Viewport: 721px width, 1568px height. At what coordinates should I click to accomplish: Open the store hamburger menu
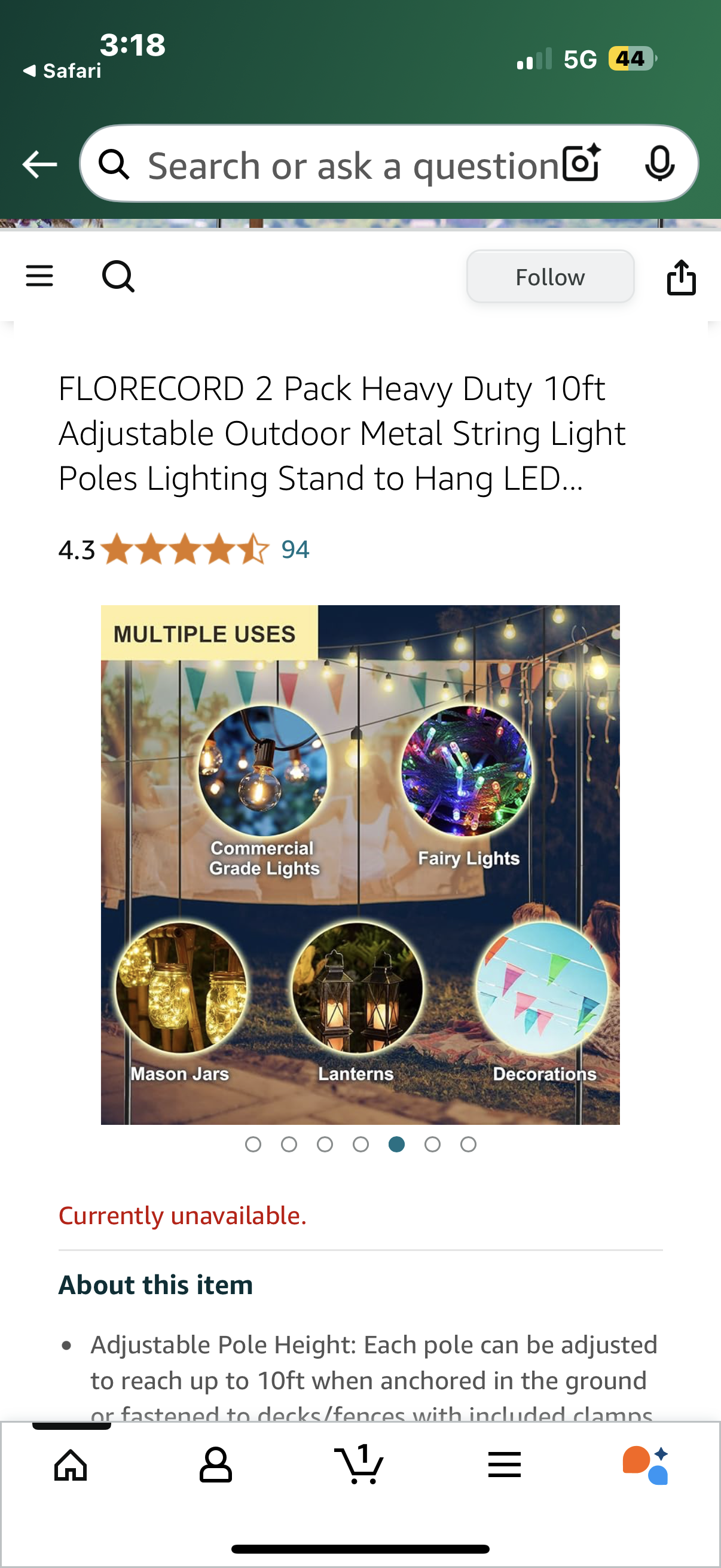(39, 276)
